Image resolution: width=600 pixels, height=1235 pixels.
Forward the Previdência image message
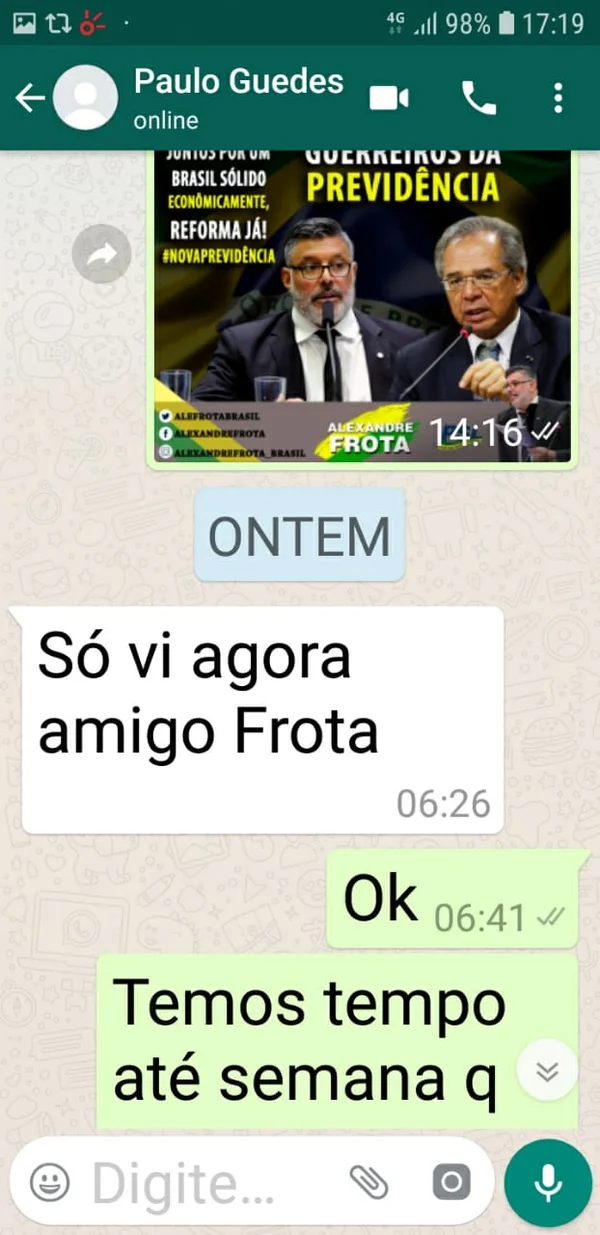[102, 255]
